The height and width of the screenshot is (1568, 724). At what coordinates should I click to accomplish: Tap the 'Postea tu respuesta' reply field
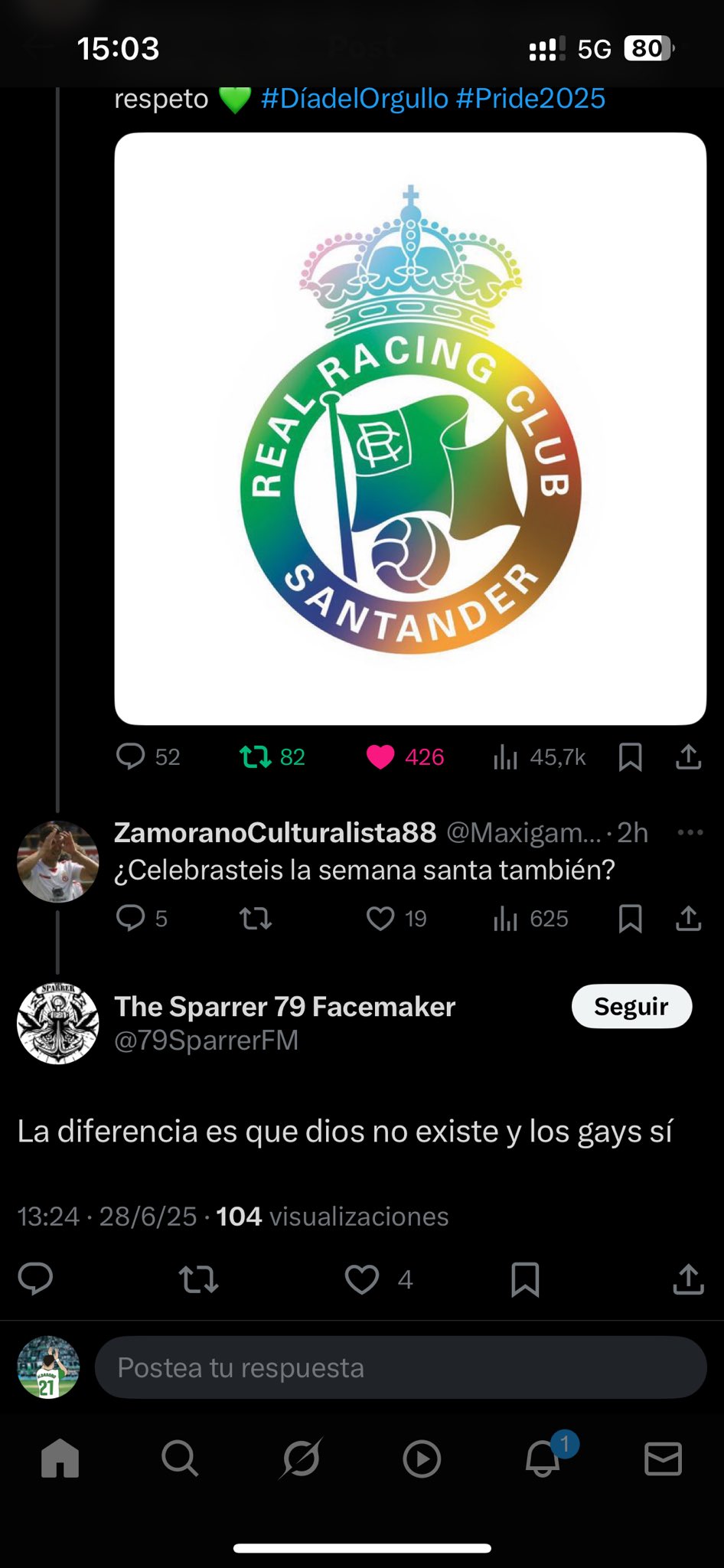point(400,1368)
